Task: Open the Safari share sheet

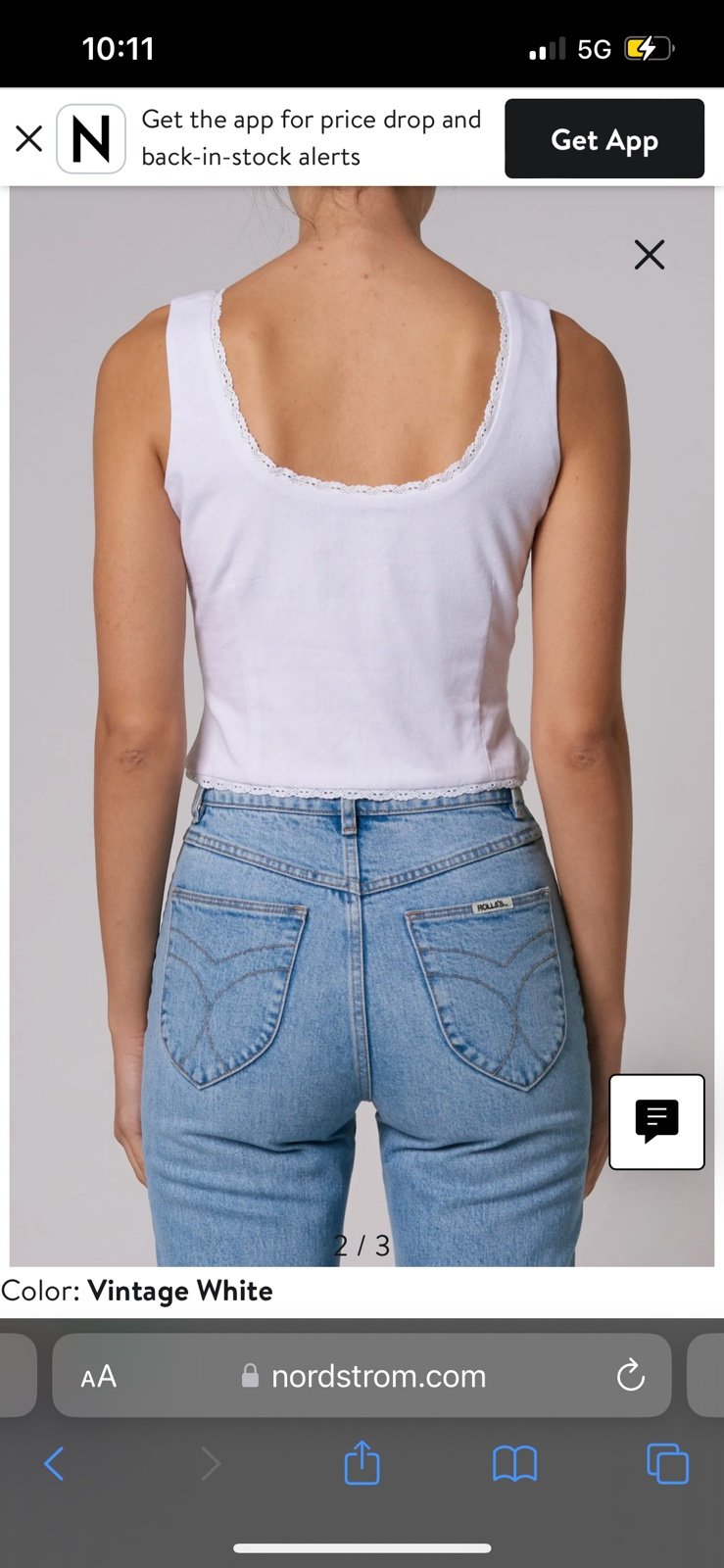Action: click(362, 1462)
